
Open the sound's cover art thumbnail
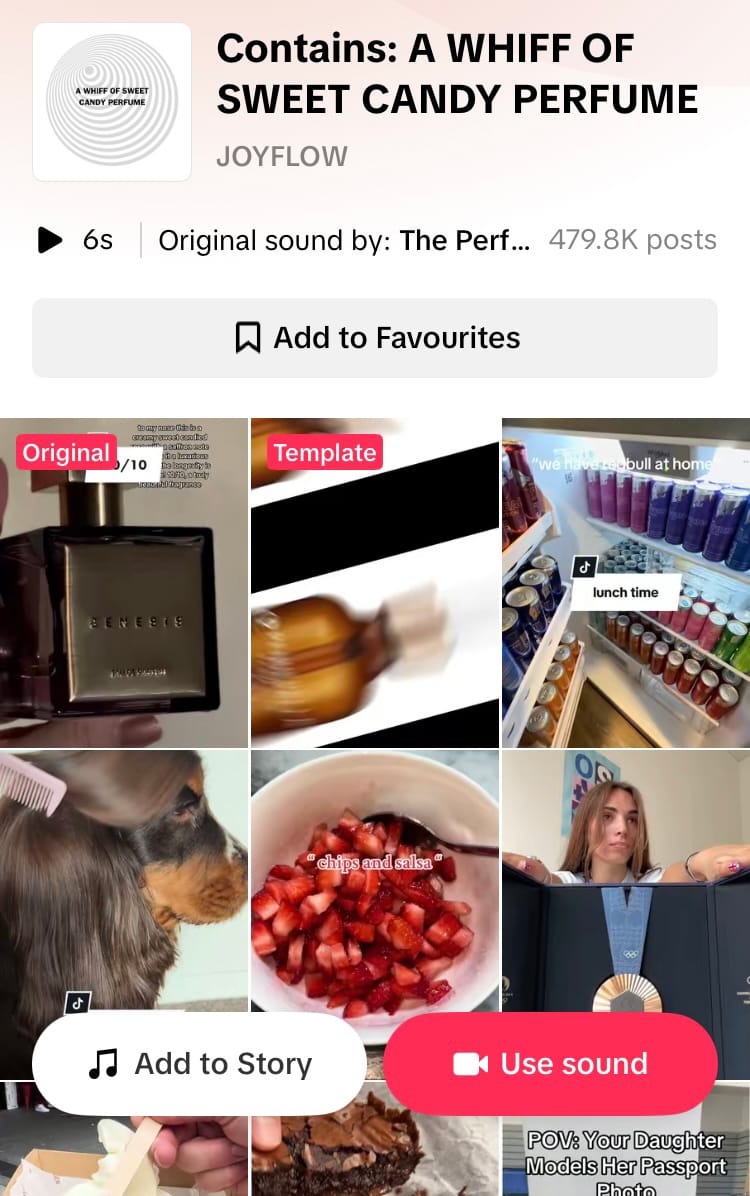(112, 102)
